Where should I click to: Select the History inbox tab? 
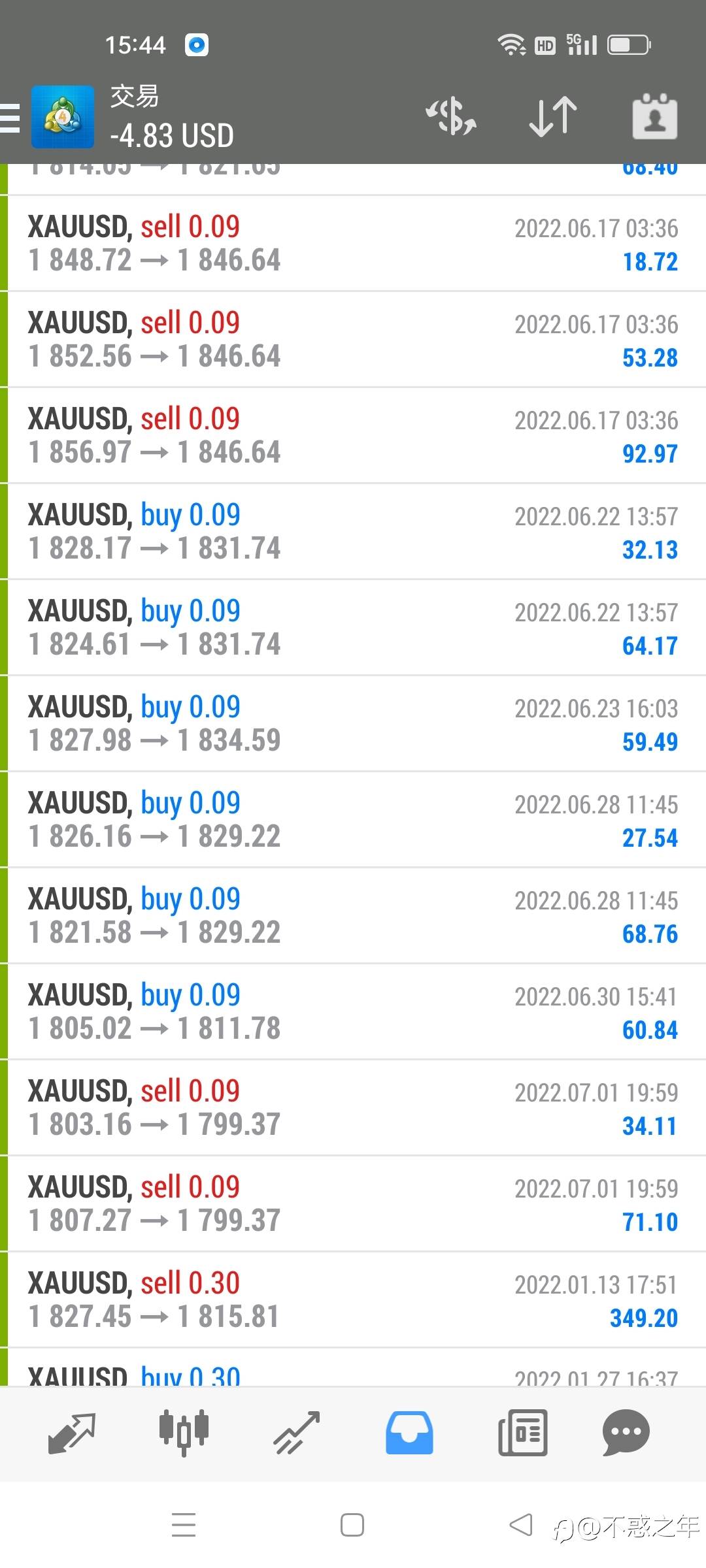tap(409, 1433)
